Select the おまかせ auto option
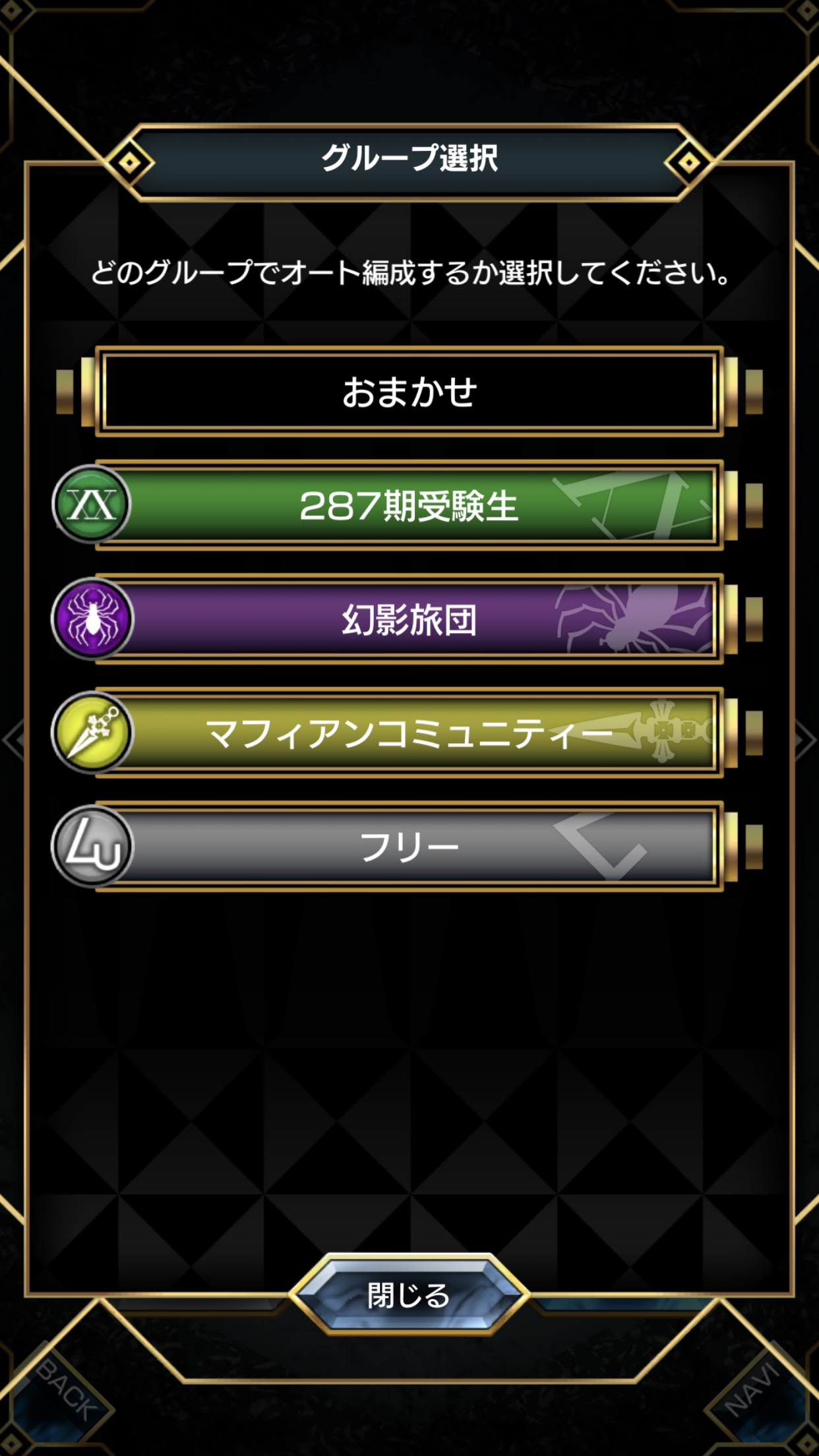The height and width of the screenshot is (1456, 819). click(409, 392)
